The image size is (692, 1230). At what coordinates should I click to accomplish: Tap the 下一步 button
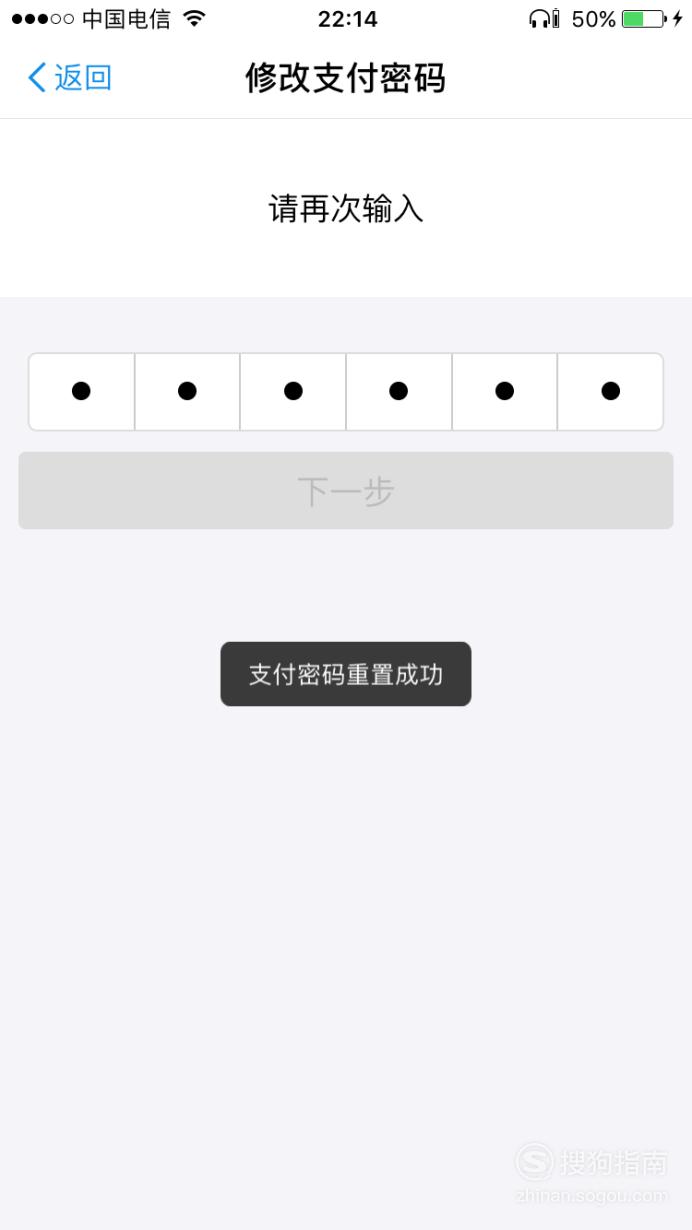click(346, 491)
